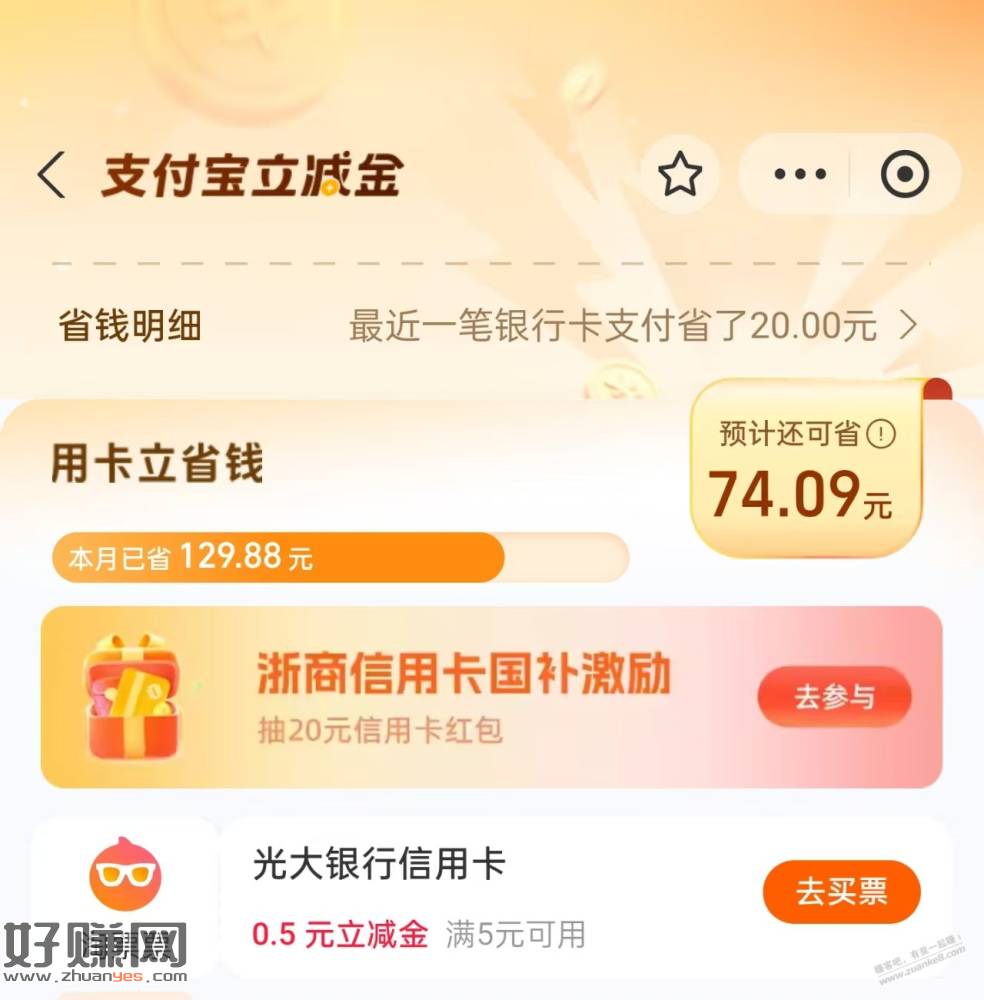Tap 去买票 for 光大银行信用卡
This screenshot has width=984, height=1000.
(841, 891)
